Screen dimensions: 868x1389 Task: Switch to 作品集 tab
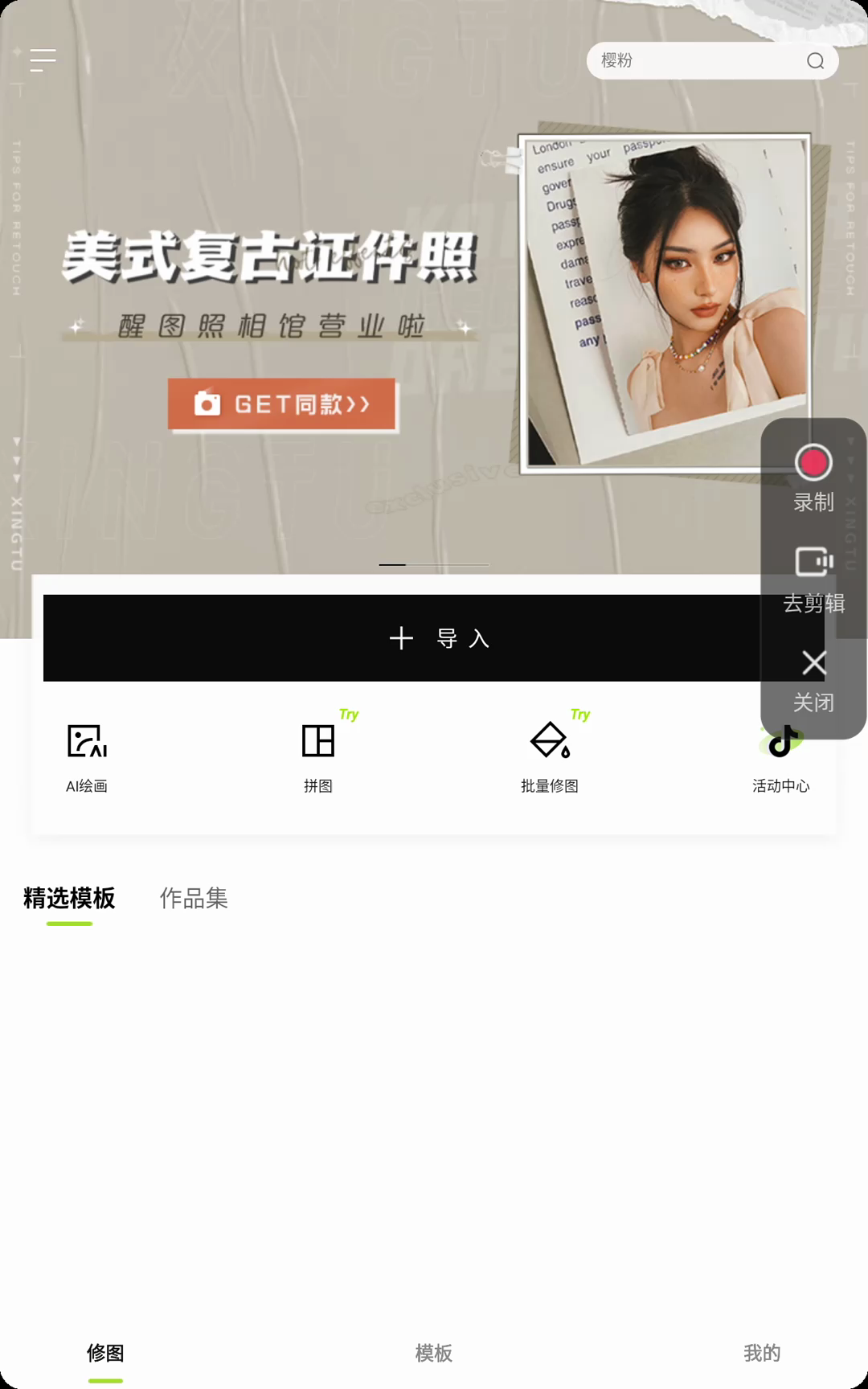(194, 898)
